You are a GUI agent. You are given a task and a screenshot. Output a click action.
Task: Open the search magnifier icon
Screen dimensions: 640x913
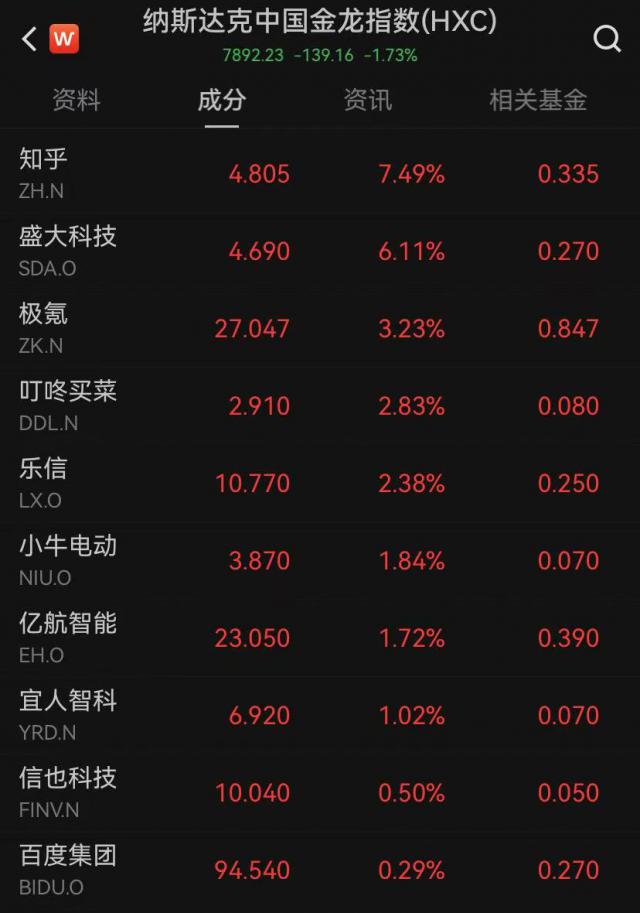pyautogui.click(x=607, y=39)
